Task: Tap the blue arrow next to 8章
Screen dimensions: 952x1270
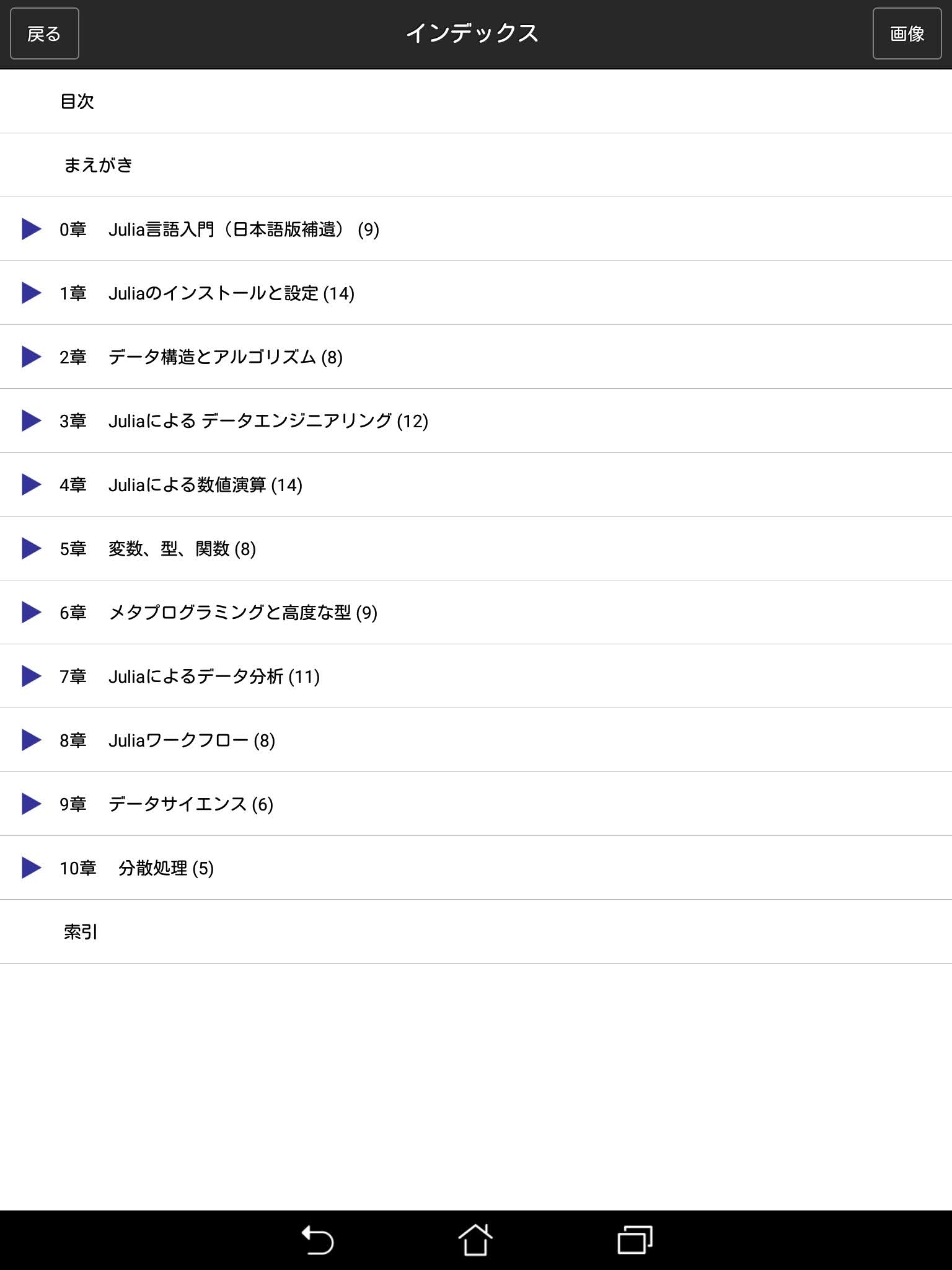Action: click(31, 740)
